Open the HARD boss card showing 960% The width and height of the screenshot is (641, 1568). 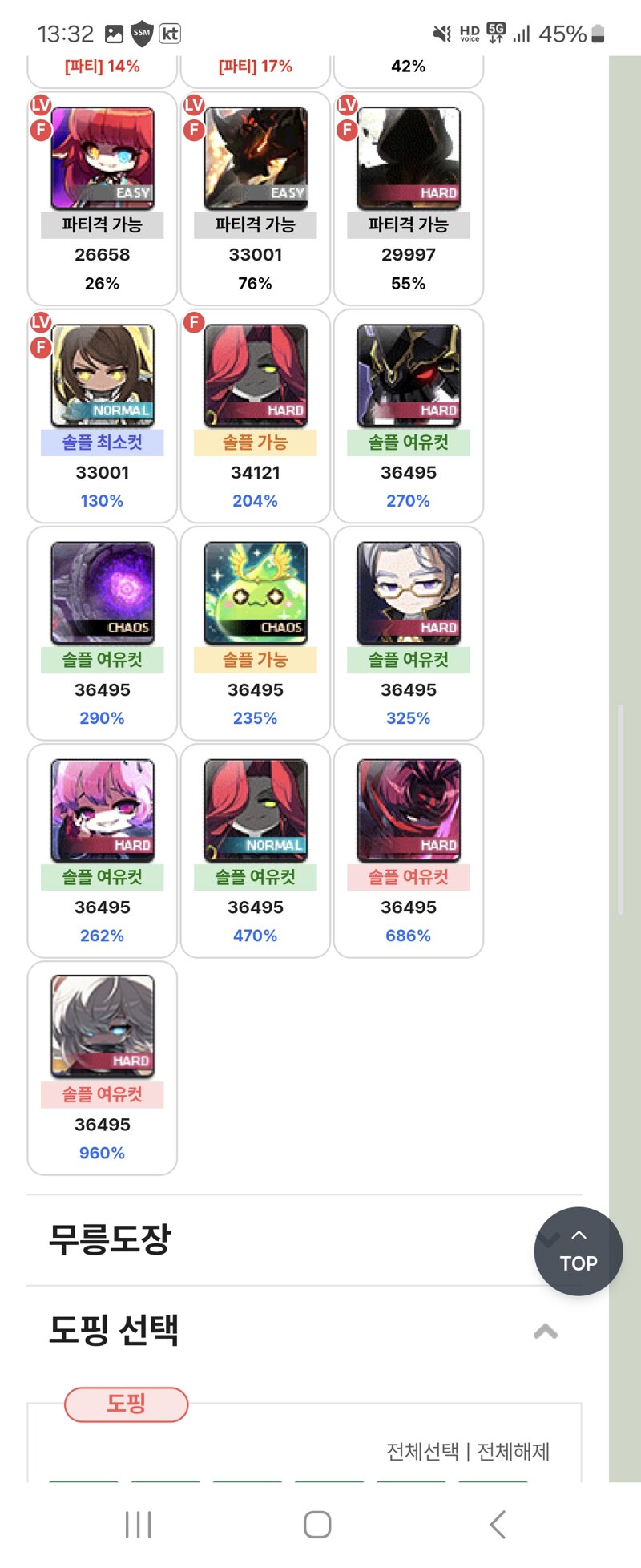point(103,1067)
